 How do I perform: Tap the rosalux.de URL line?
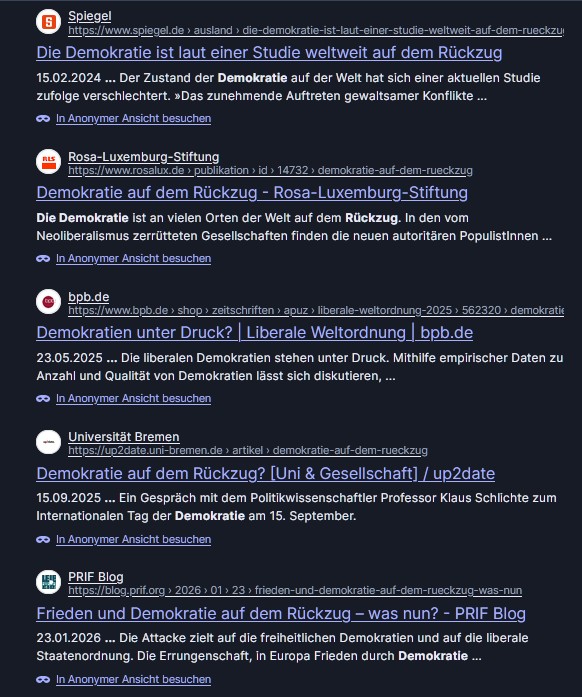pyautogui.click(x=270, y=170)
